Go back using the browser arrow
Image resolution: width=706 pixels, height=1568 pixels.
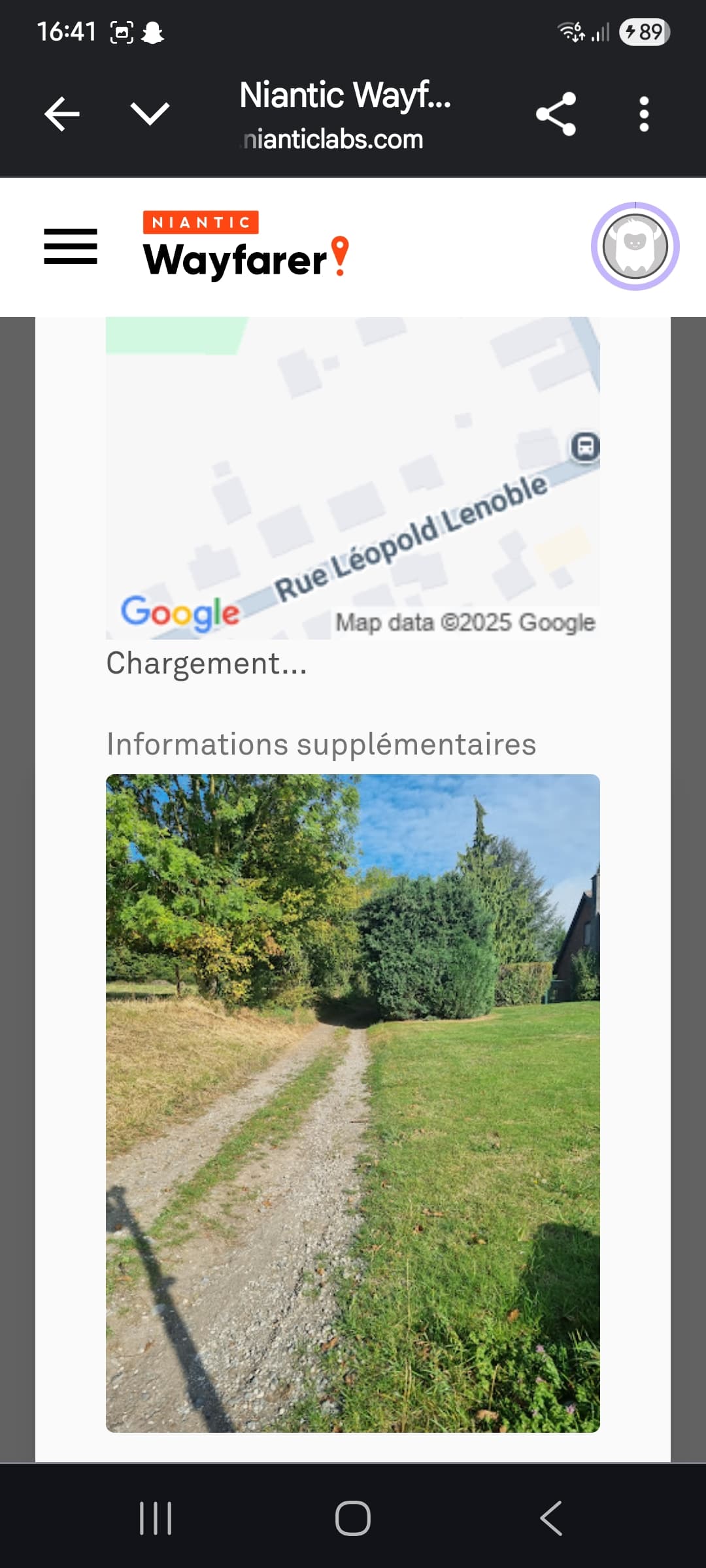[x=62, y=114]
